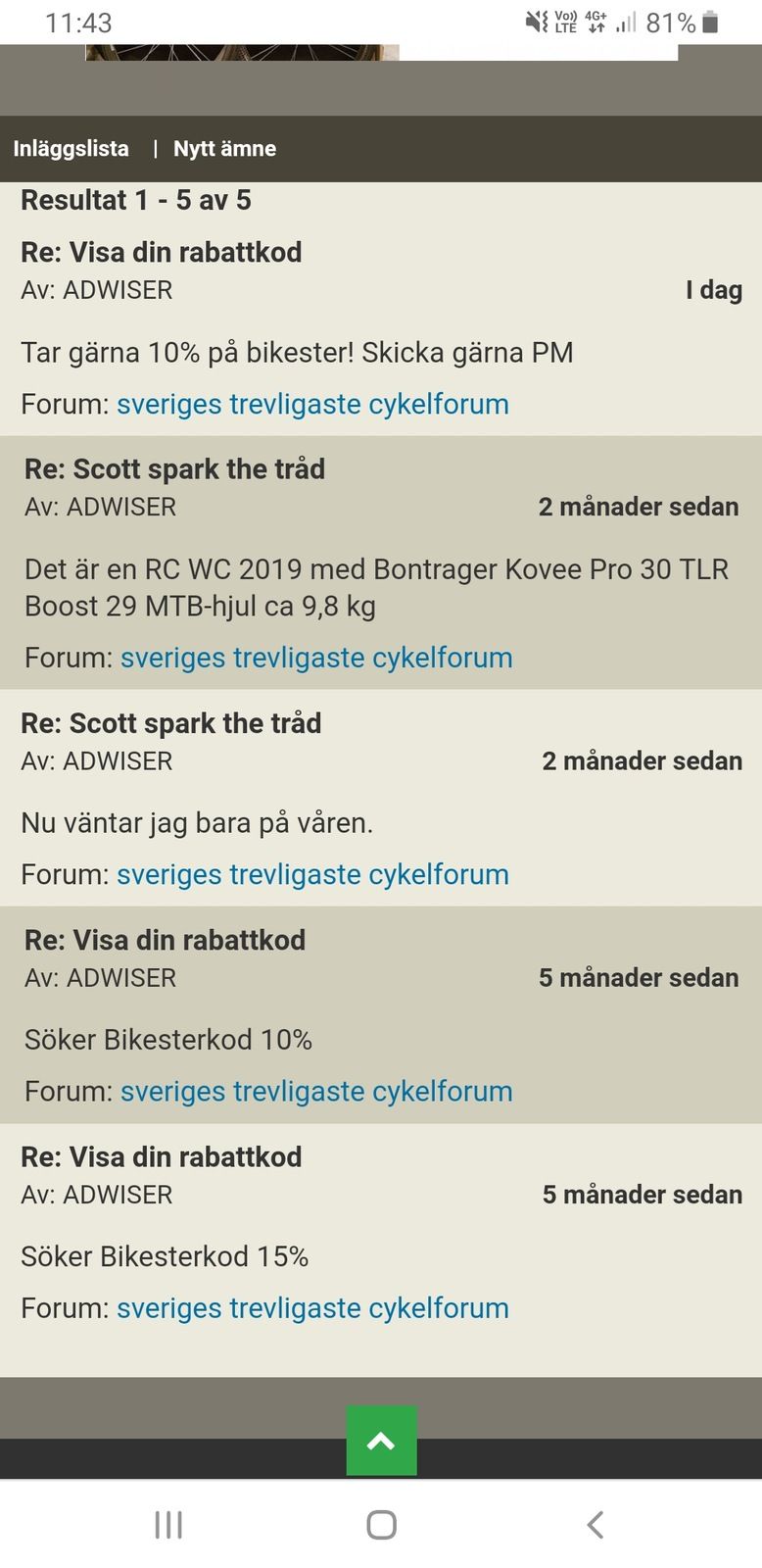The width and height of the screenshot is (762, 1568).
Task: Open the Inläggslista link
Action: pyautogui.click(x=71, y=149)
